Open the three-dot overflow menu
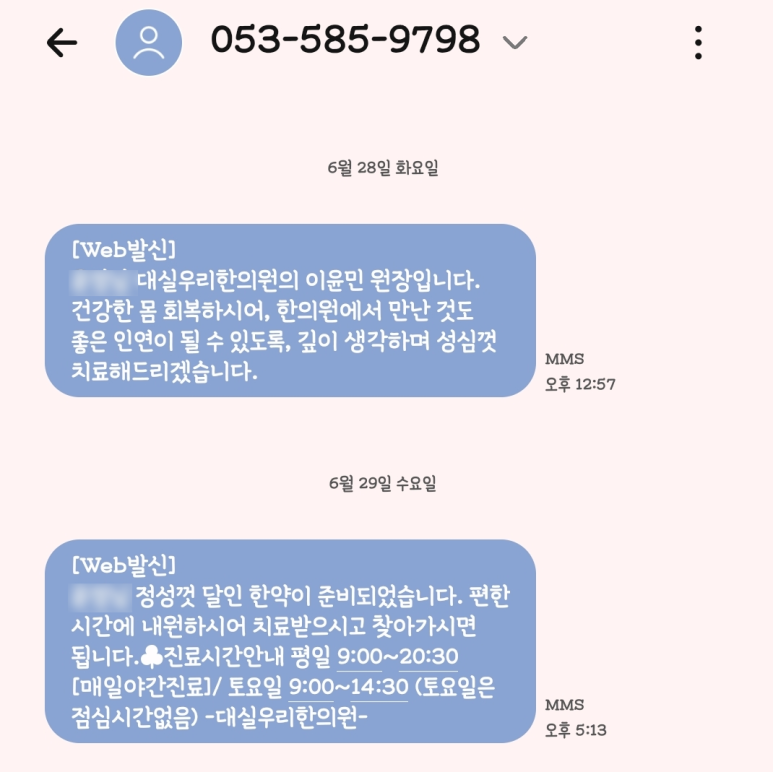Viewport: 773px width, 772px height. click(698, 42)
